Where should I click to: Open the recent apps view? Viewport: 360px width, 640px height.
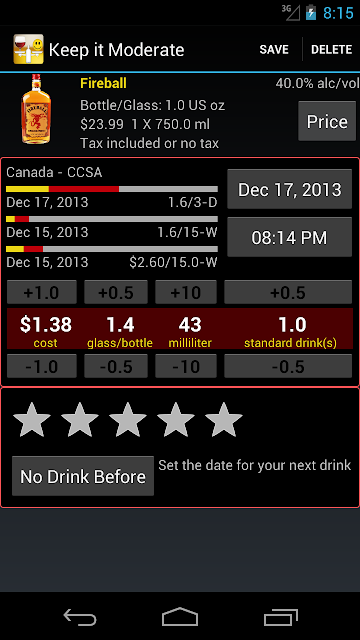(x=281, y=617)
